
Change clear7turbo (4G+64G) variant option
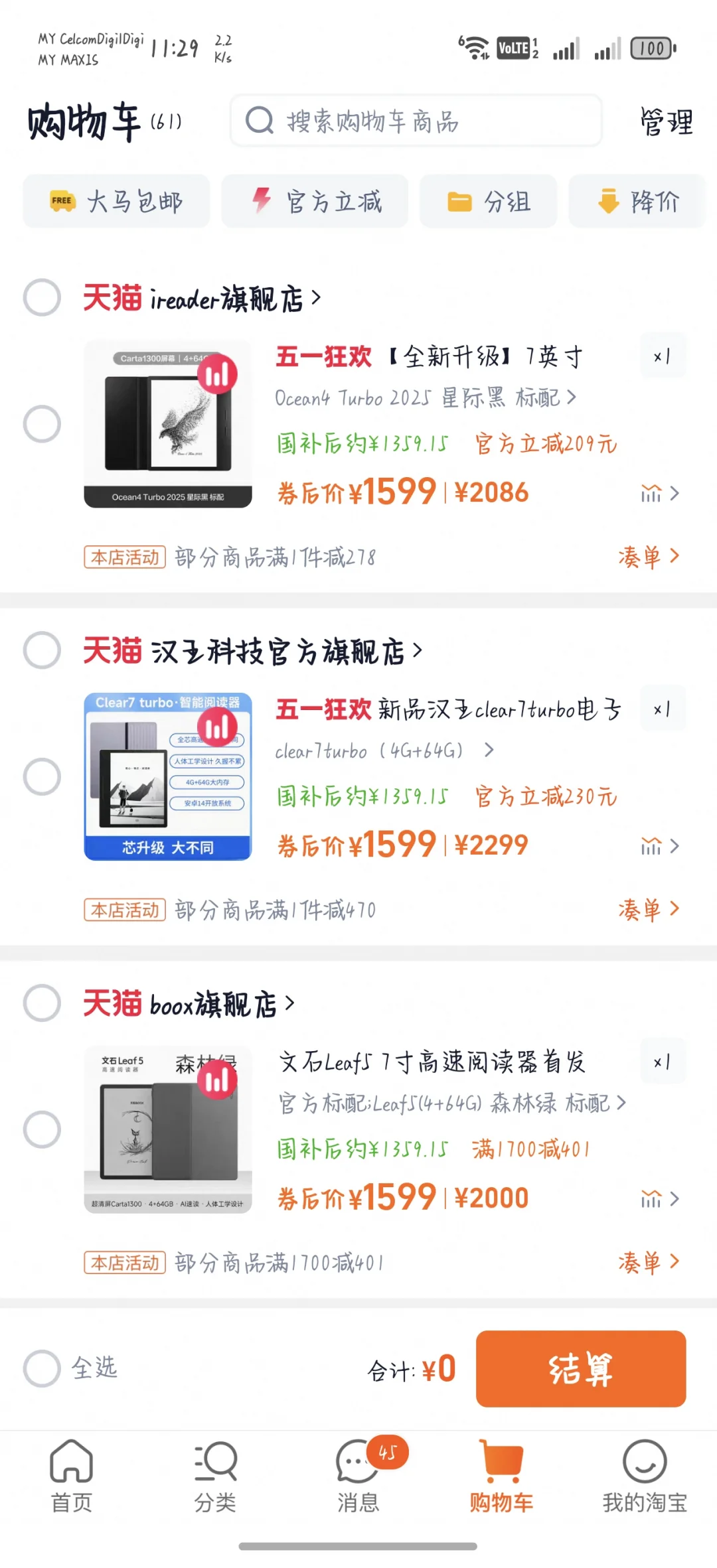pyautogui.click(x=385, y=750)
